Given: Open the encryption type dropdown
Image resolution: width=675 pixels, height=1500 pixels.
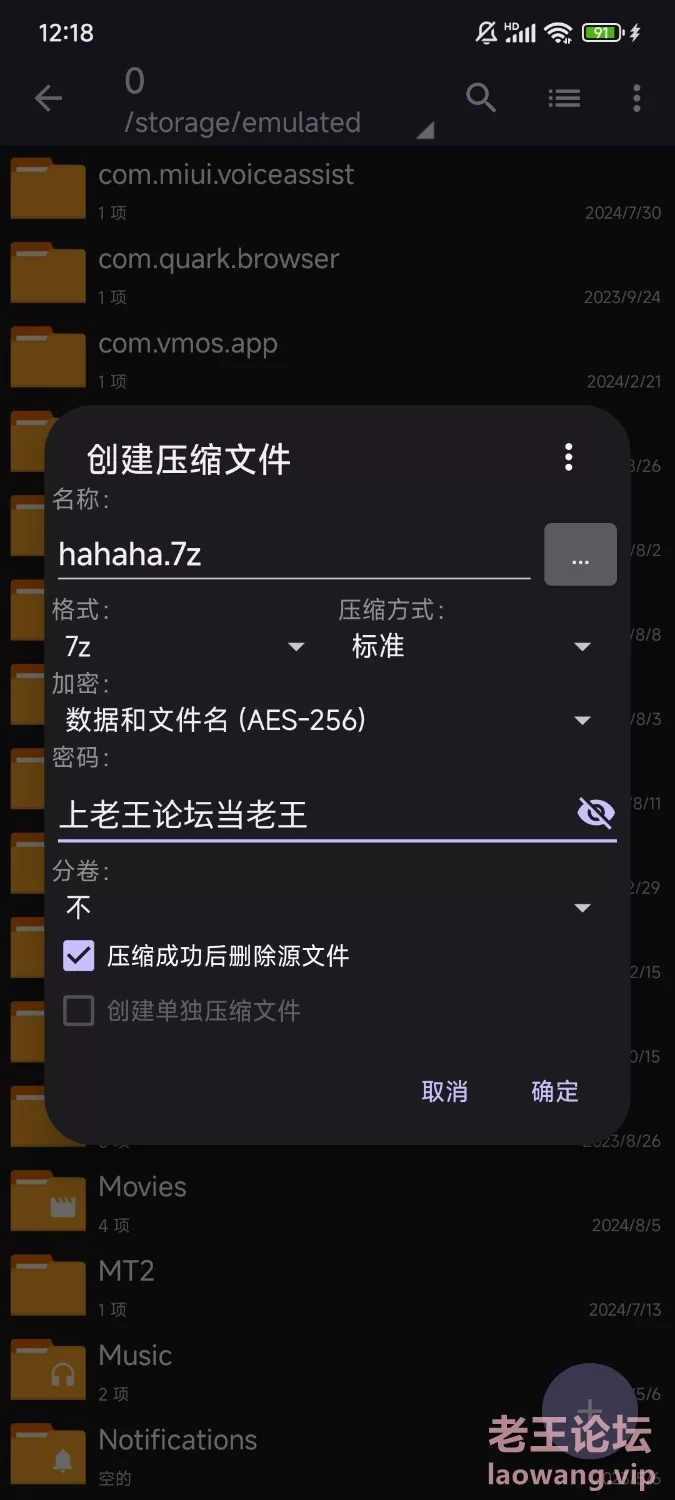Looking at the screenshot, I should (328, 720).
